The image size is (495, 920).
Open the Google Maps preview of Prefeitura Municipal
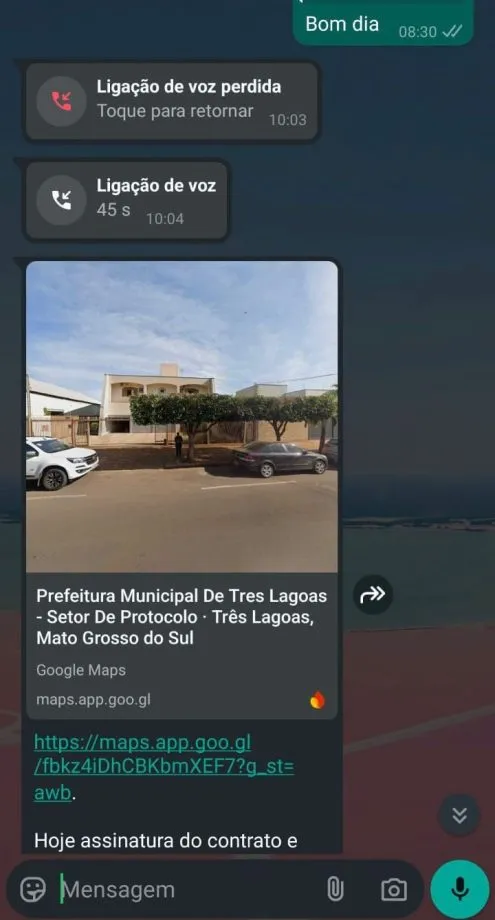click(182, 490)
